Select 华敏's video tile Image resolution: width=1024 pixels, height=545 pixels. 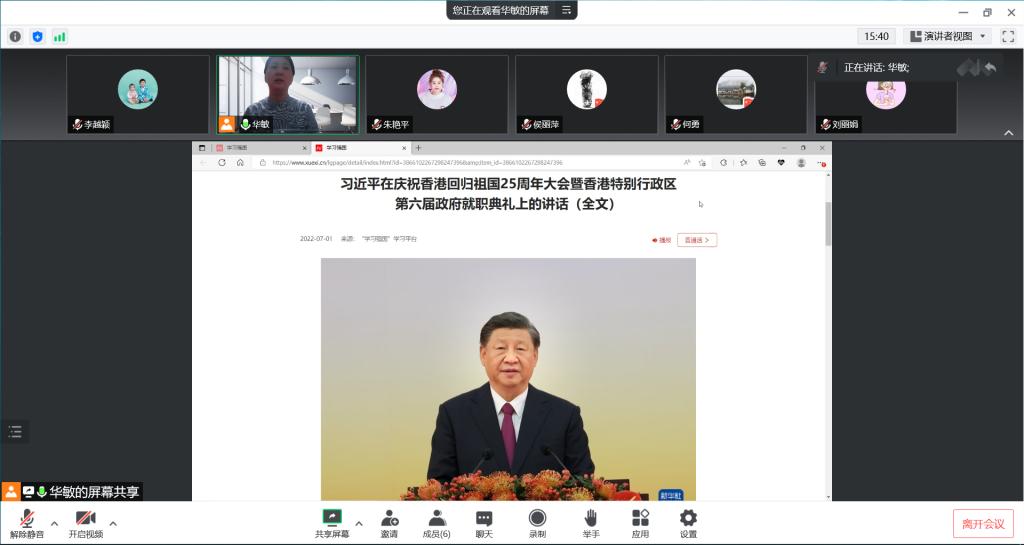(288, 93)
